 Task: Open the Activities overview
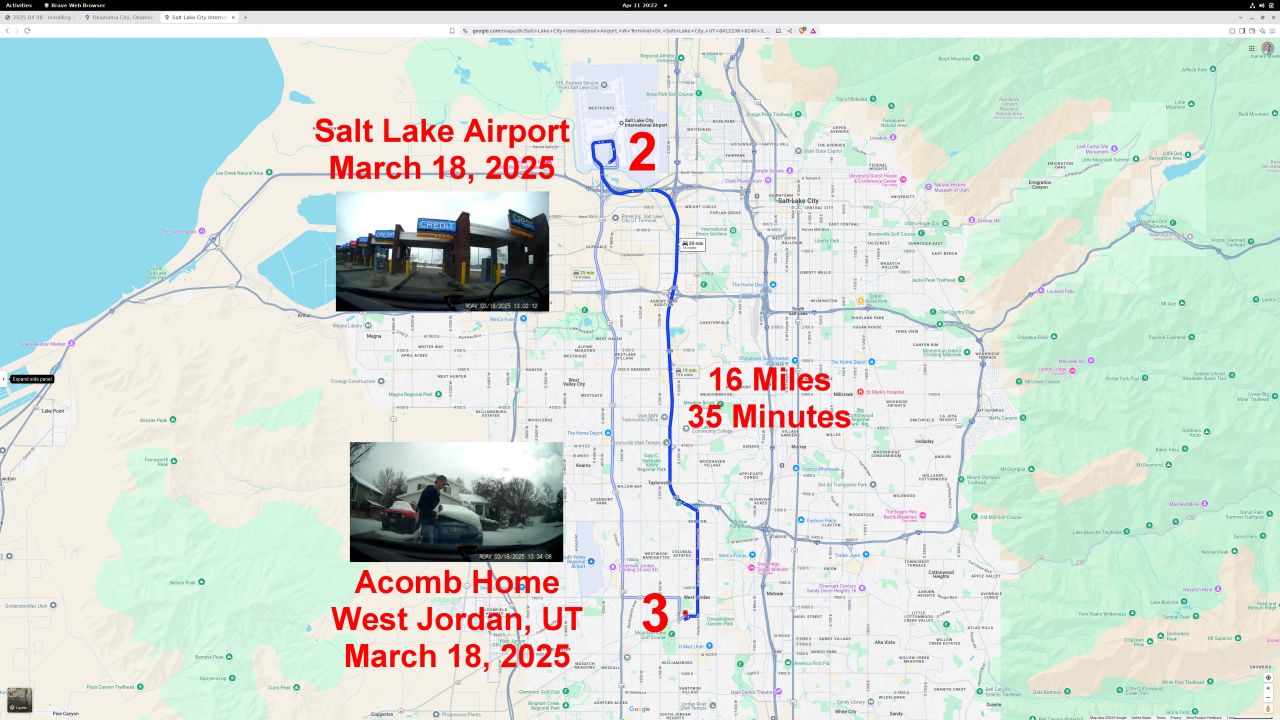click(18, 5)
